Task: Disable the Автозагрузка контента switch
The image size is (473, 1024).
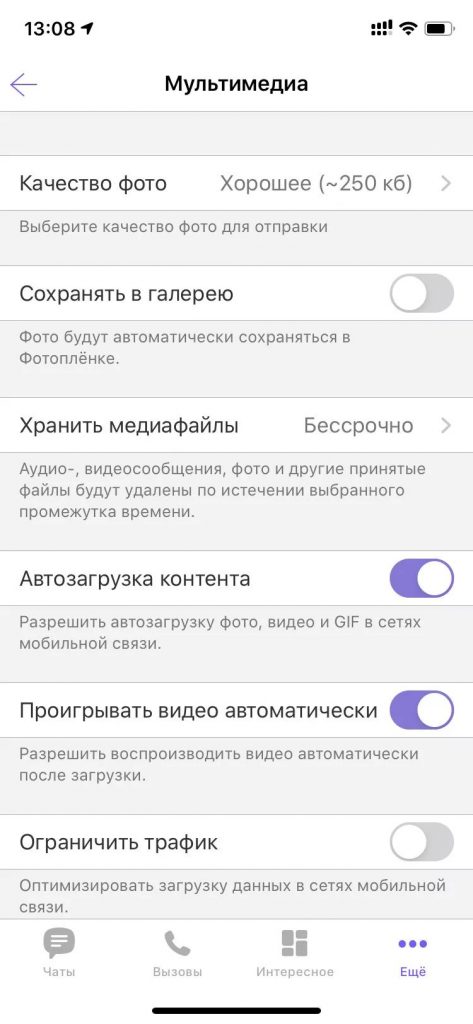Action: pos(421,579)
